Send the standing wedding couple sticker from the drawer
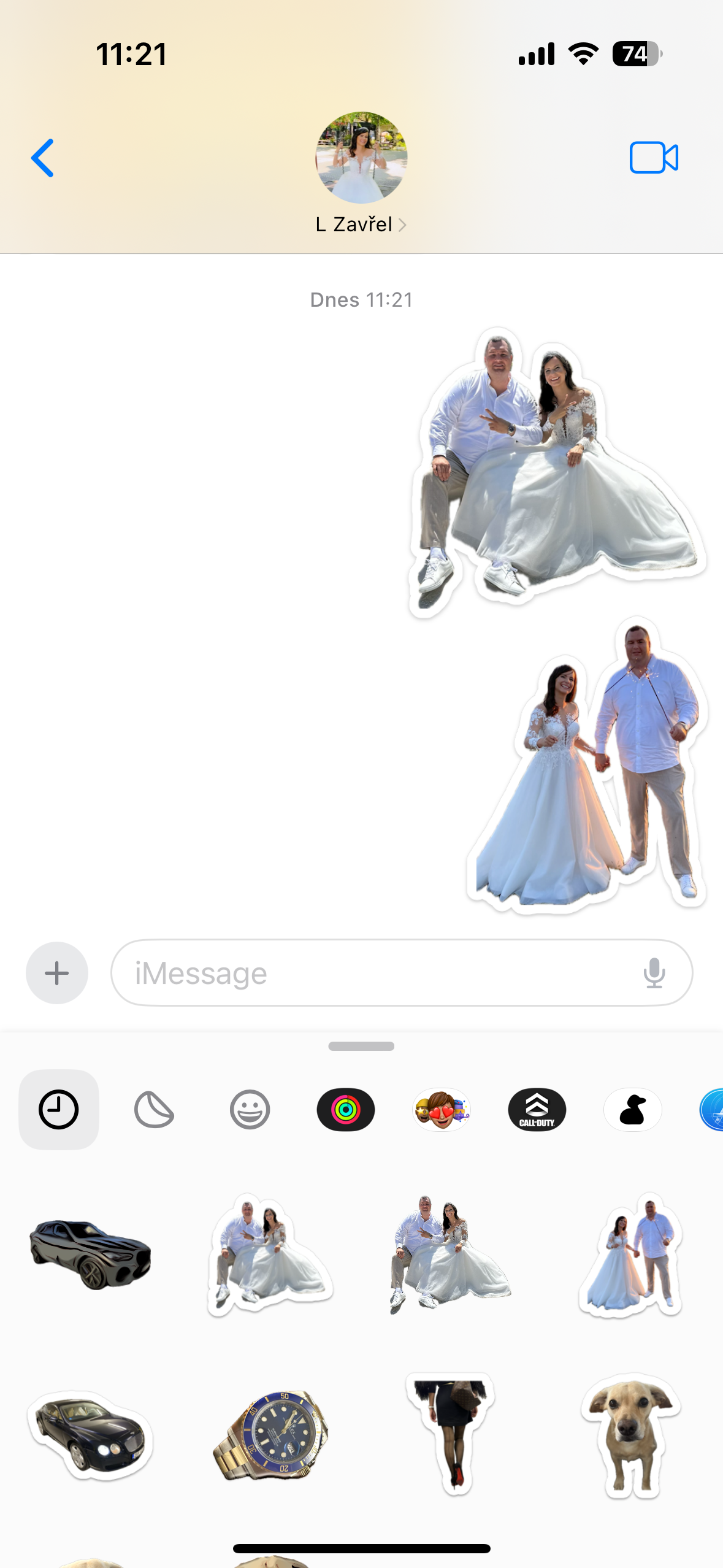 pos(630,1253)
